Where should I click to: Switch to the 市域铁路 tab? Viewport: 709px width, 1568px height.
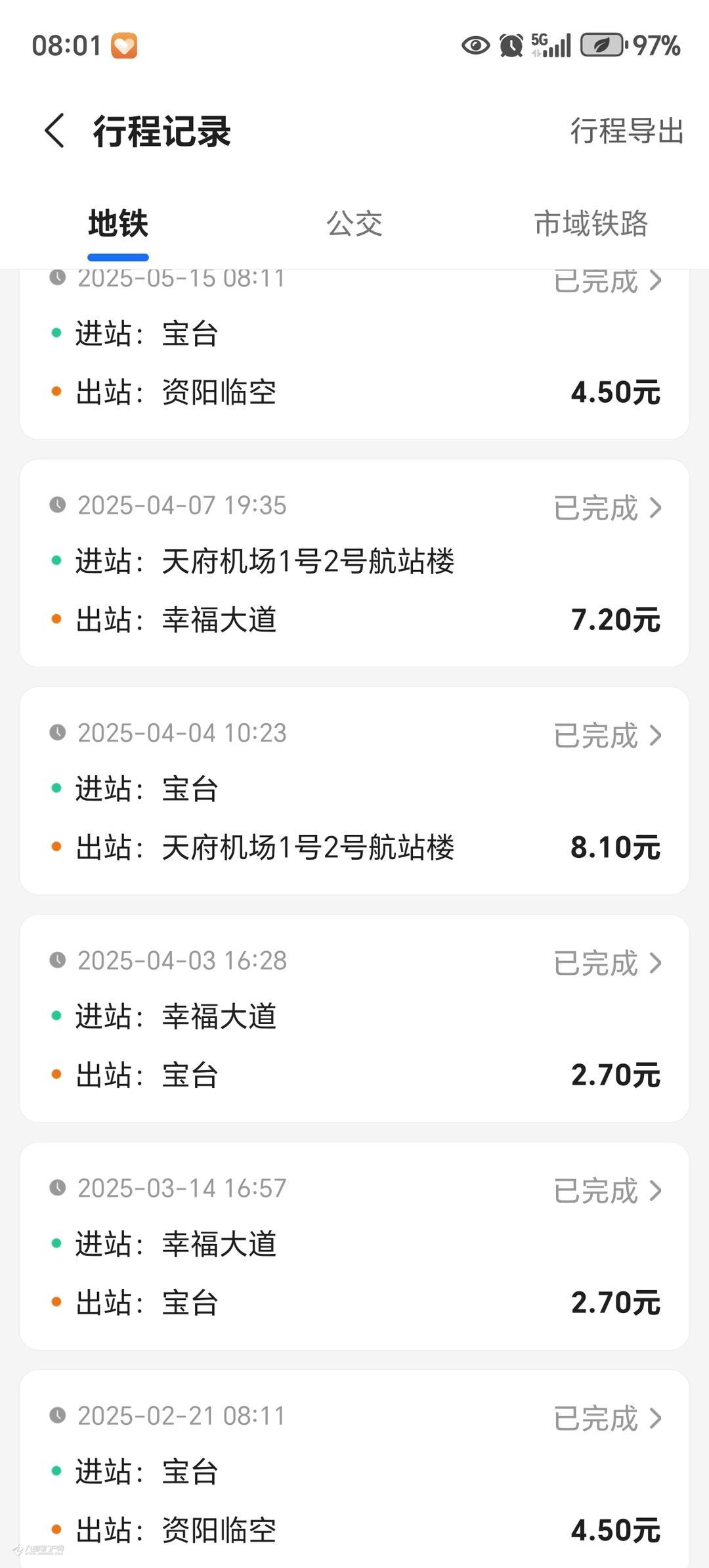[591, 224]
